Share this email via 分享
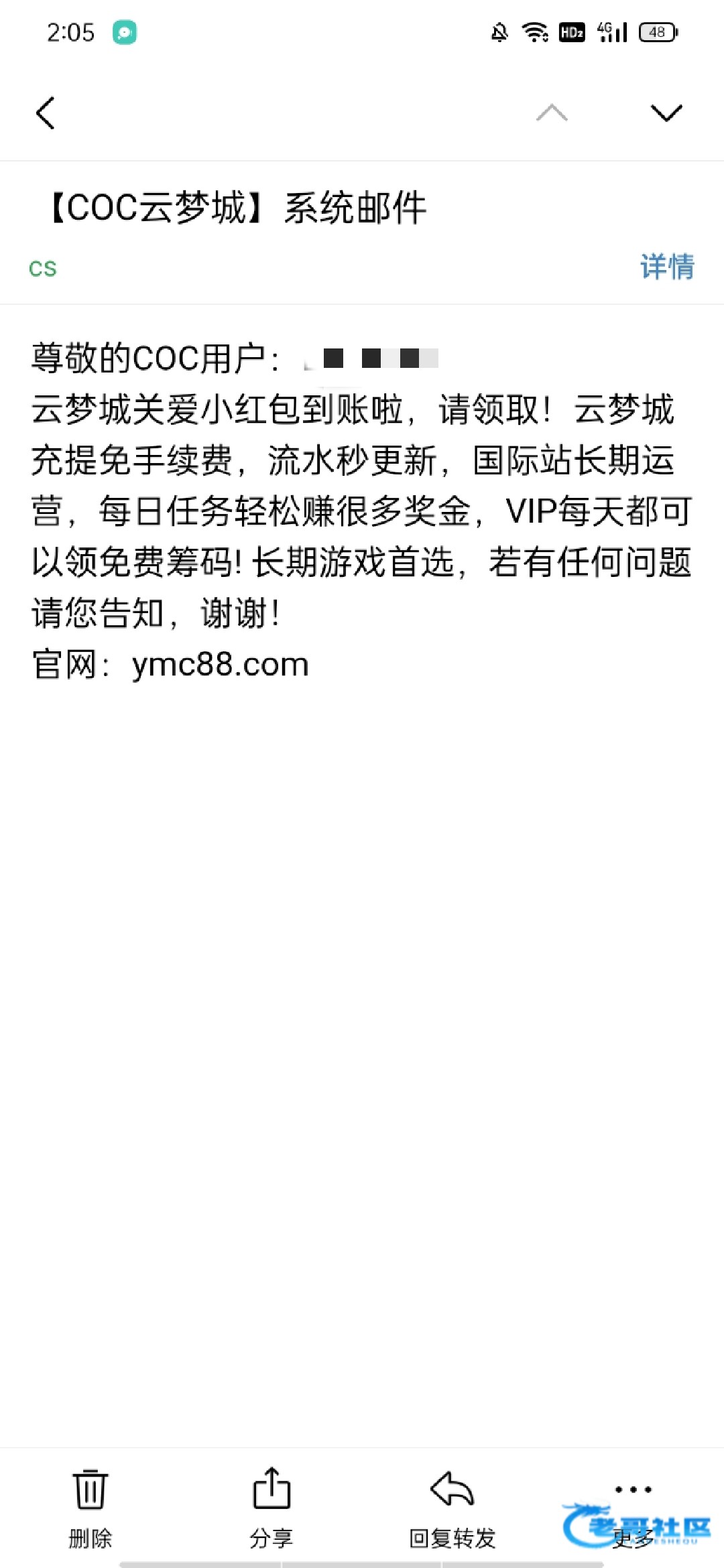Viewport: 724px width, 1568px height. pos(271,1508)
